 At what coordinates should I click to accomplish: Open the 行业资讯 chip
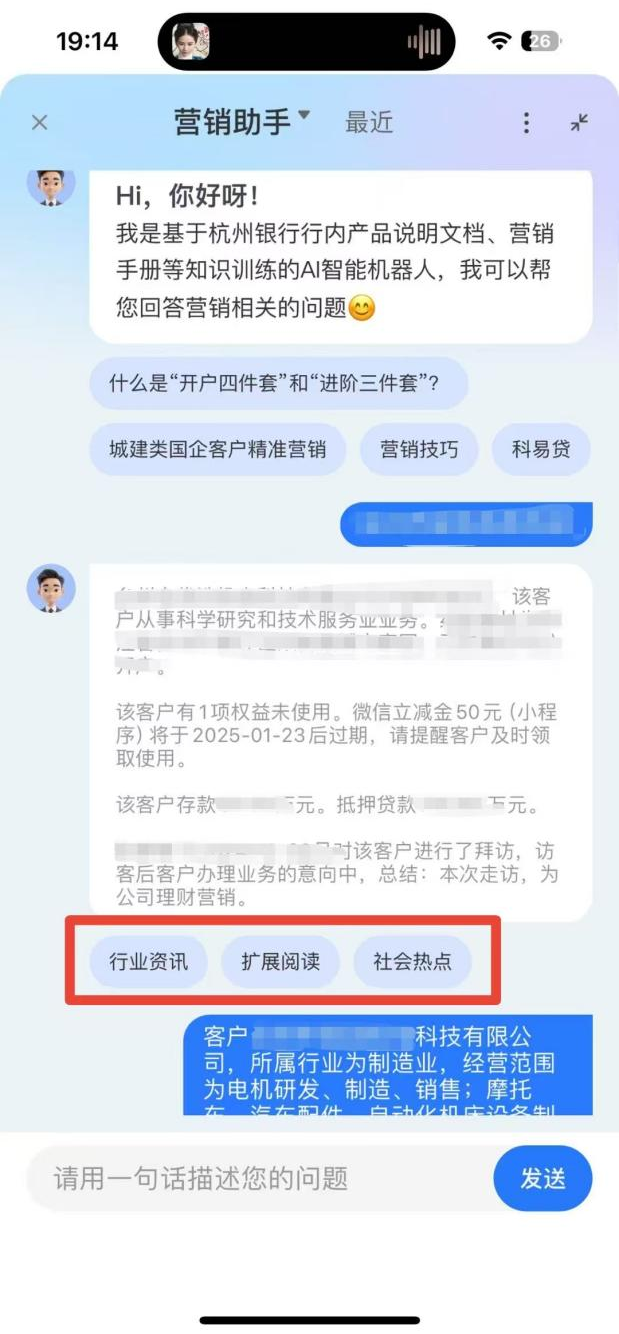147,962
